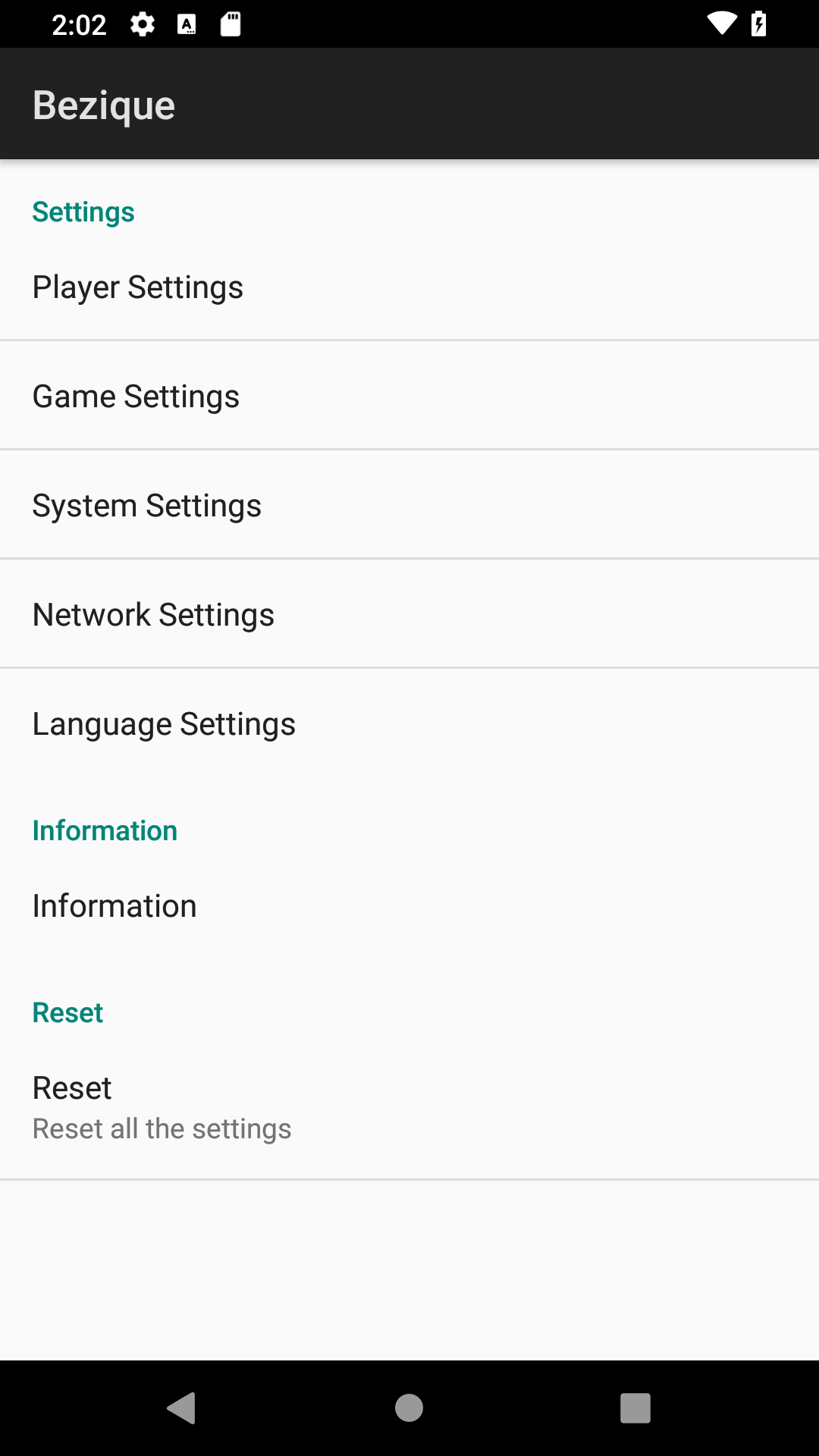The width and height of the screenshot is (819, 1456).
Task: Open Player Settings
Action: 137,287
